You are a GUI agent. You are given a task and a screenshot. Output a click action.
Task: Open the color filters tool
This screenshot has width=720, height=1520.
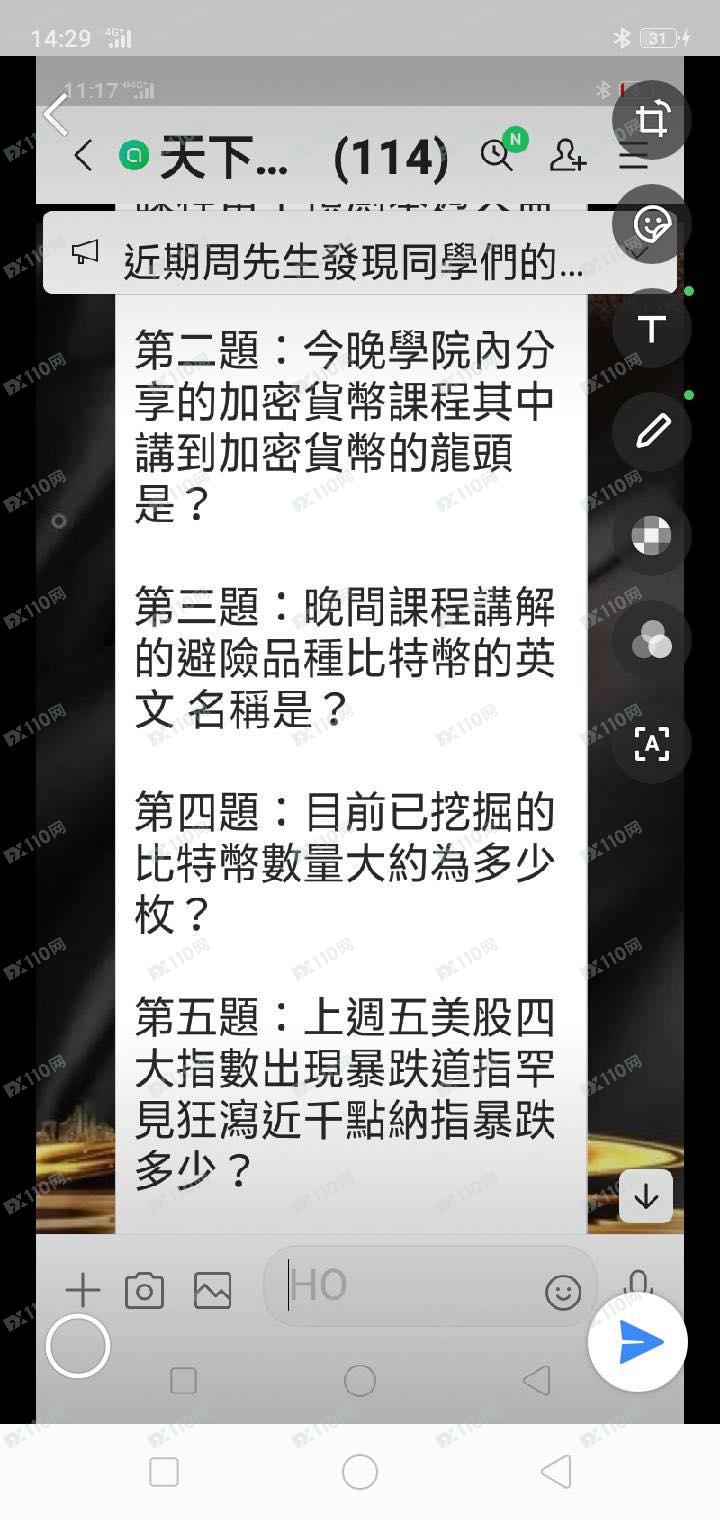point(652,641)
